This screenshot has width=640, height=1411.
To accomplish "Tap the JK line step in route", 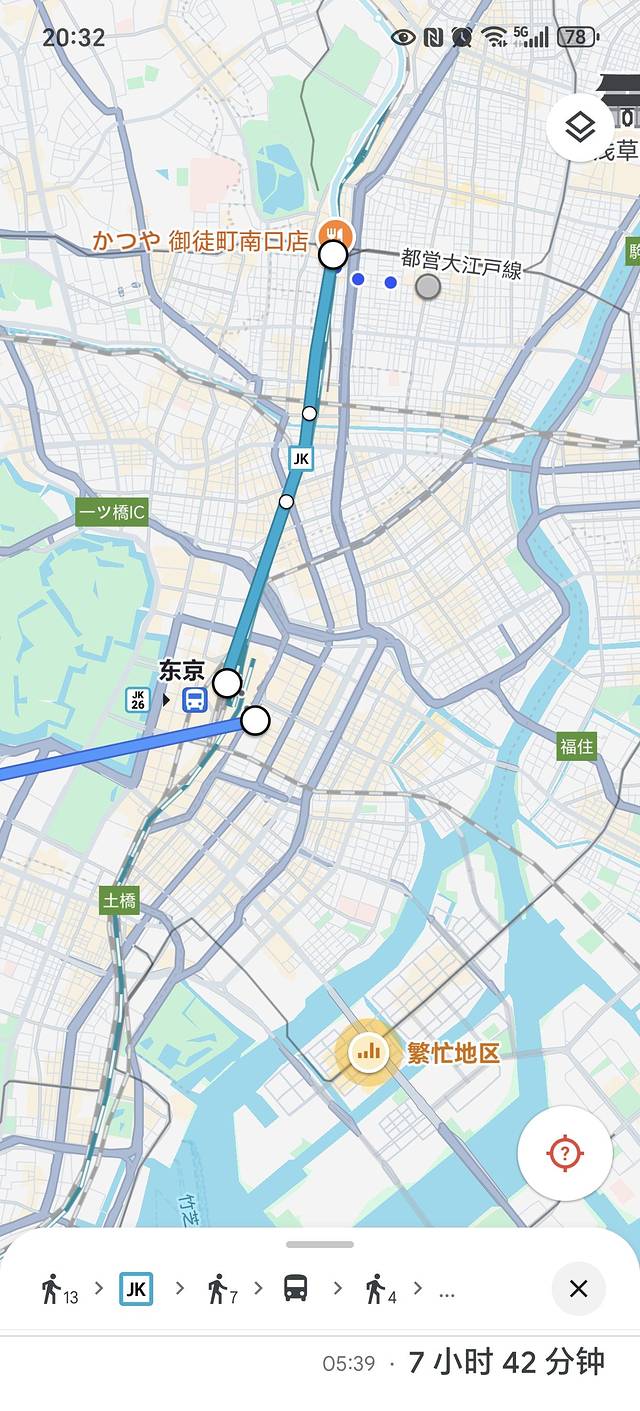I will click(x=136, y=1289).
